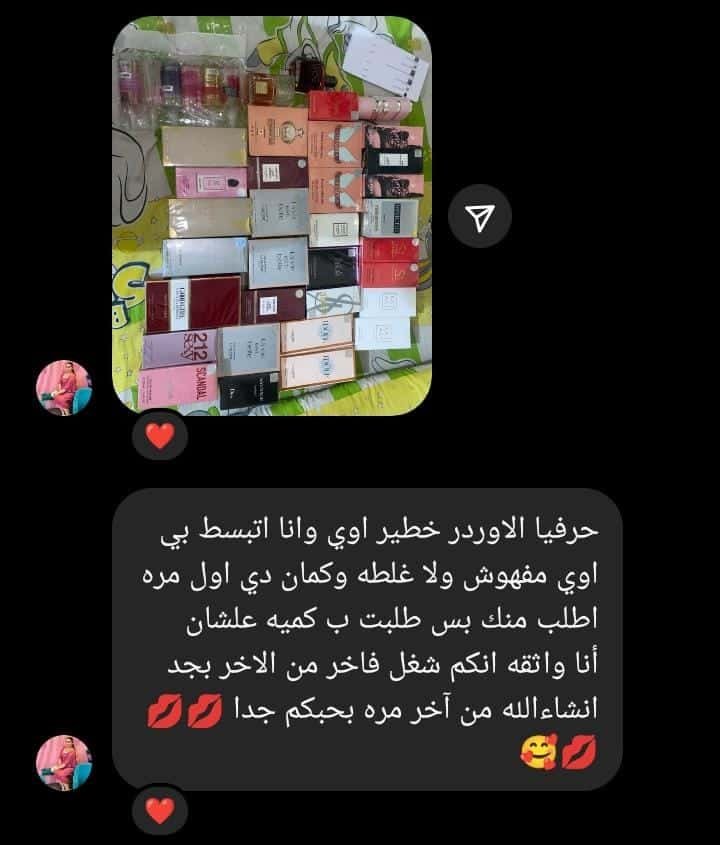The width and height of the screenshot is (720, 845).
Task: Open the sender's avatar beside the text message
Action: point(64,763)
